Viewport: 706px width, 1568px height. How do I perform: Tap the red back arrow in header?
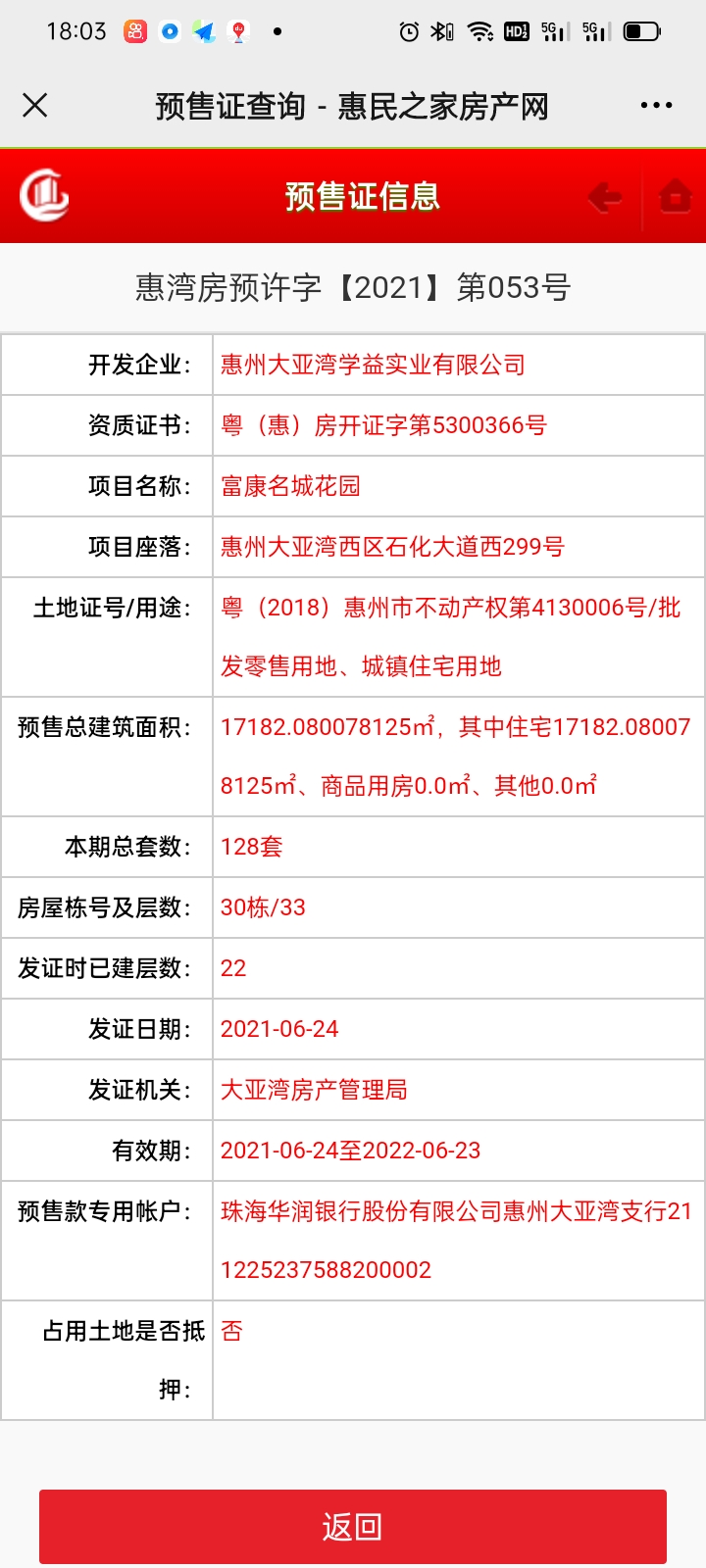[605, 197]
